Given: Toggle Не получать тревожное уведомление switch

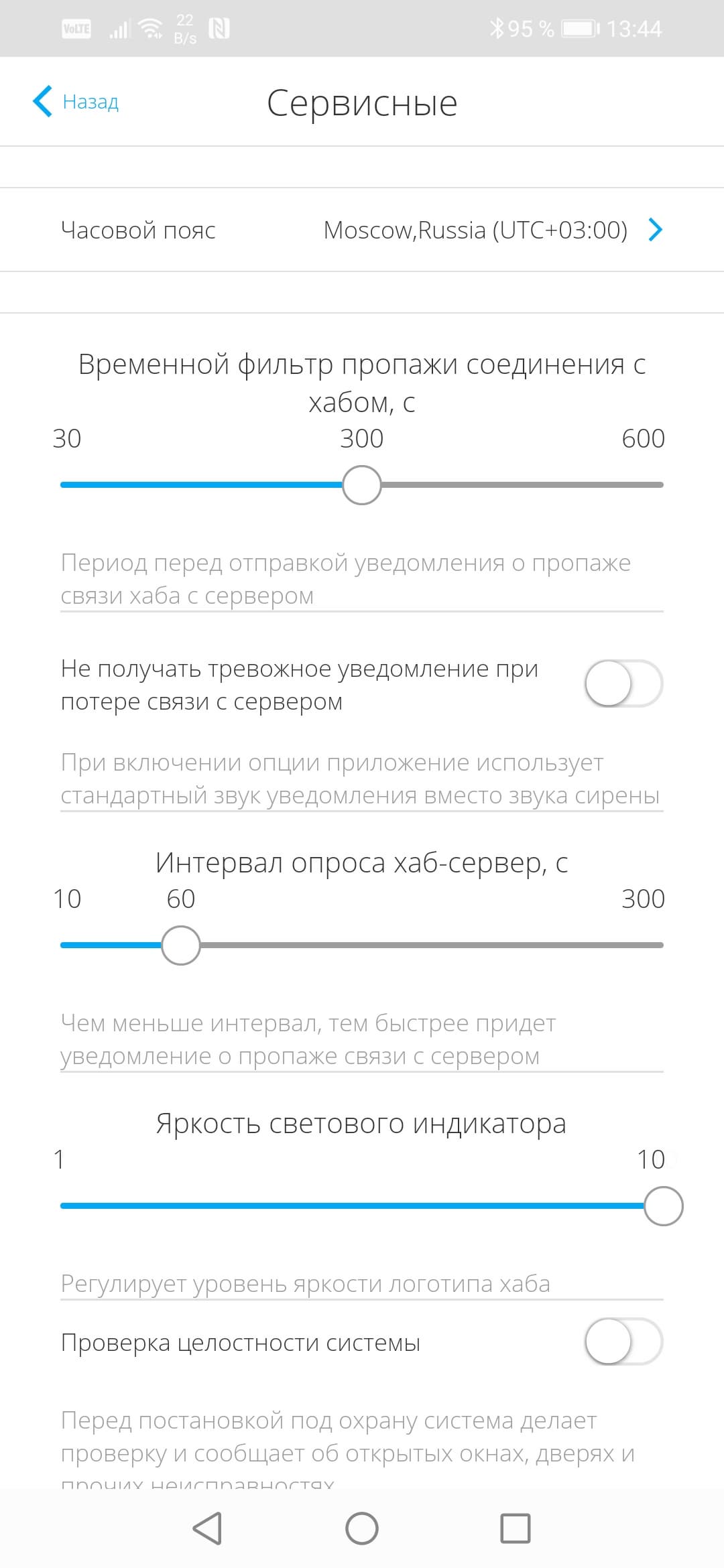Looking at the screenshot, I should (x=623, y=683).
